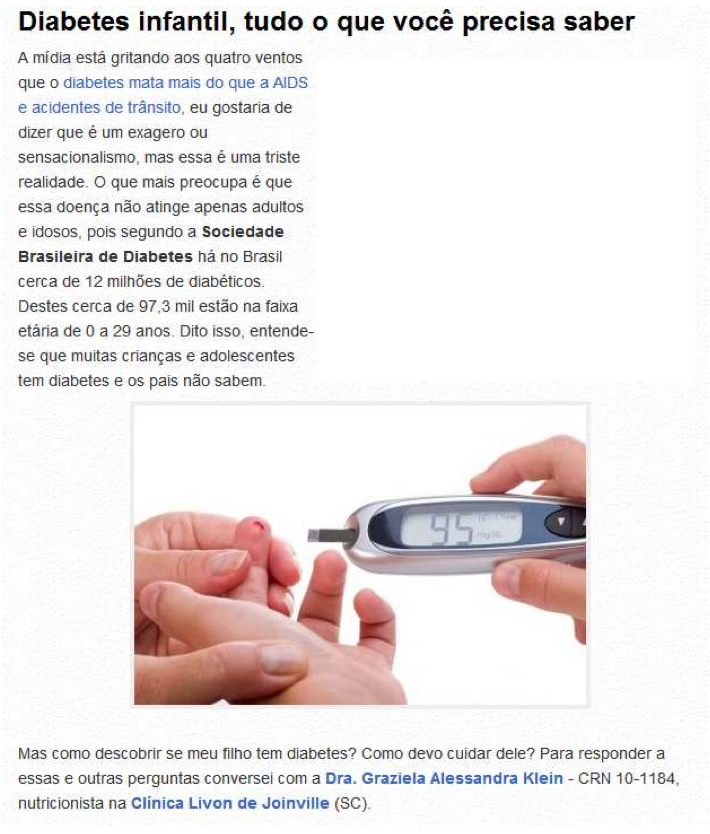Screen dimensions: 710x834
Task: Visit the Clínica Livon de Joinville link
Action: point(230,802)
